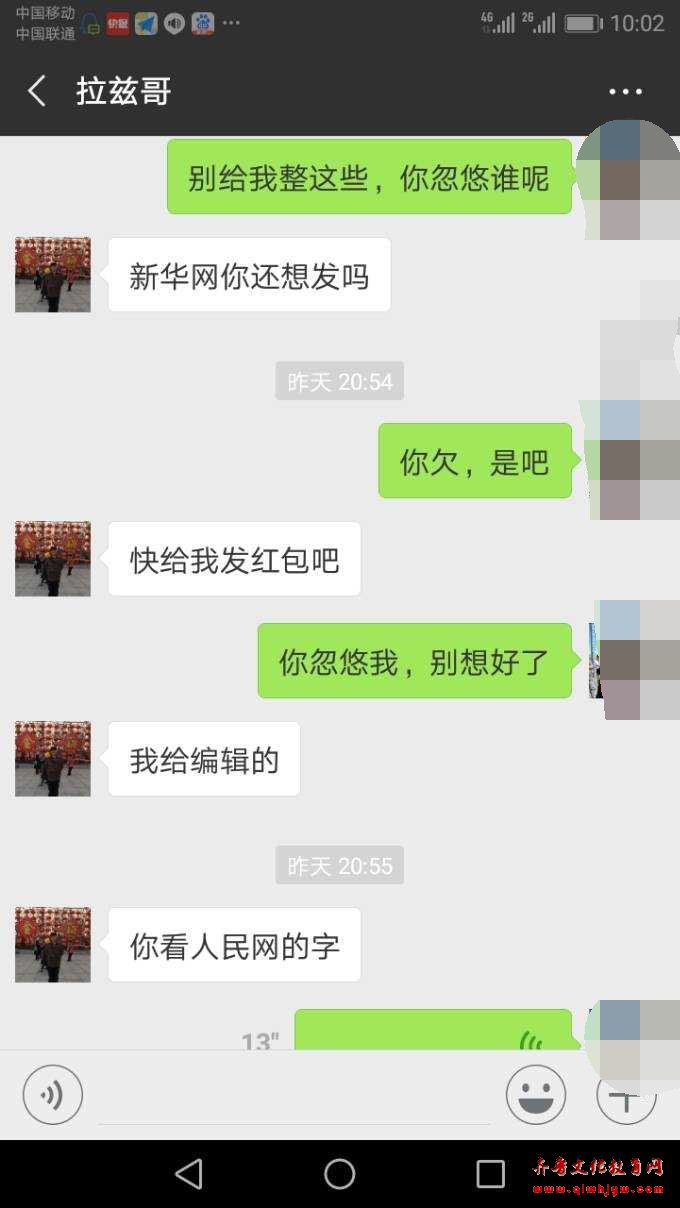680x1208 pixels.
Task: Open avatar next to 新华网你还想发吗
Action: pyautogui.click(x=53, y=275)
